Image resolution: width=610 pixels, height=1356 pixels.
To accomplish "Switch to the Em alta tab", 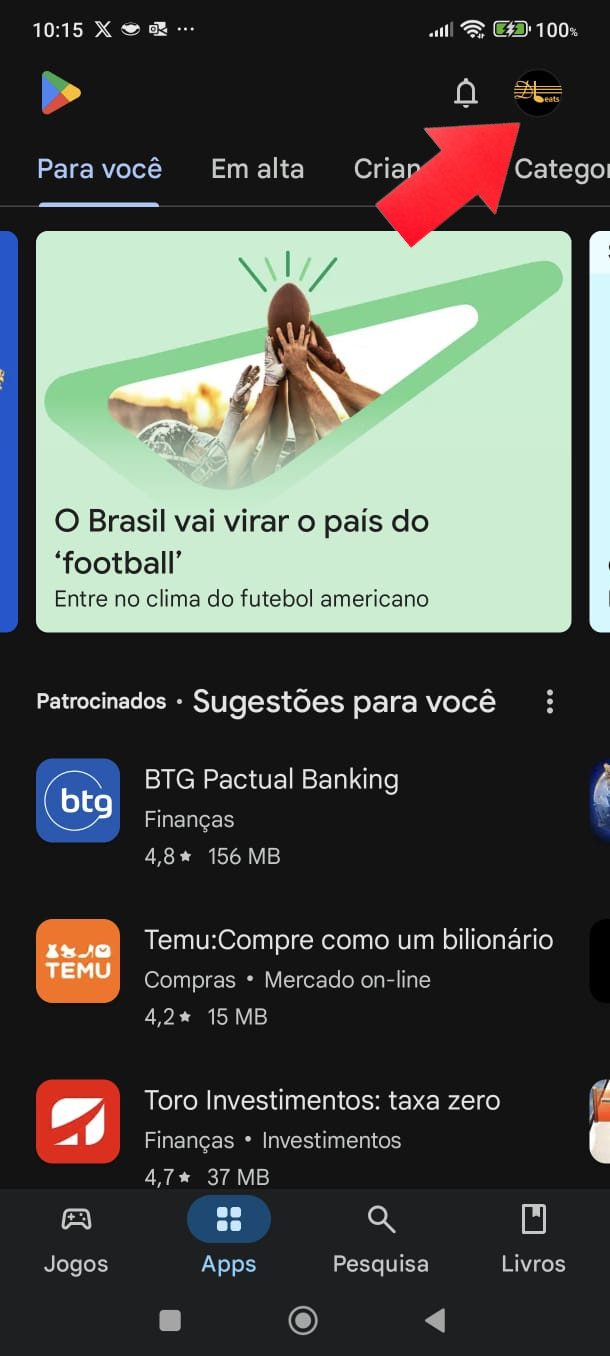I will click(257, 169).
